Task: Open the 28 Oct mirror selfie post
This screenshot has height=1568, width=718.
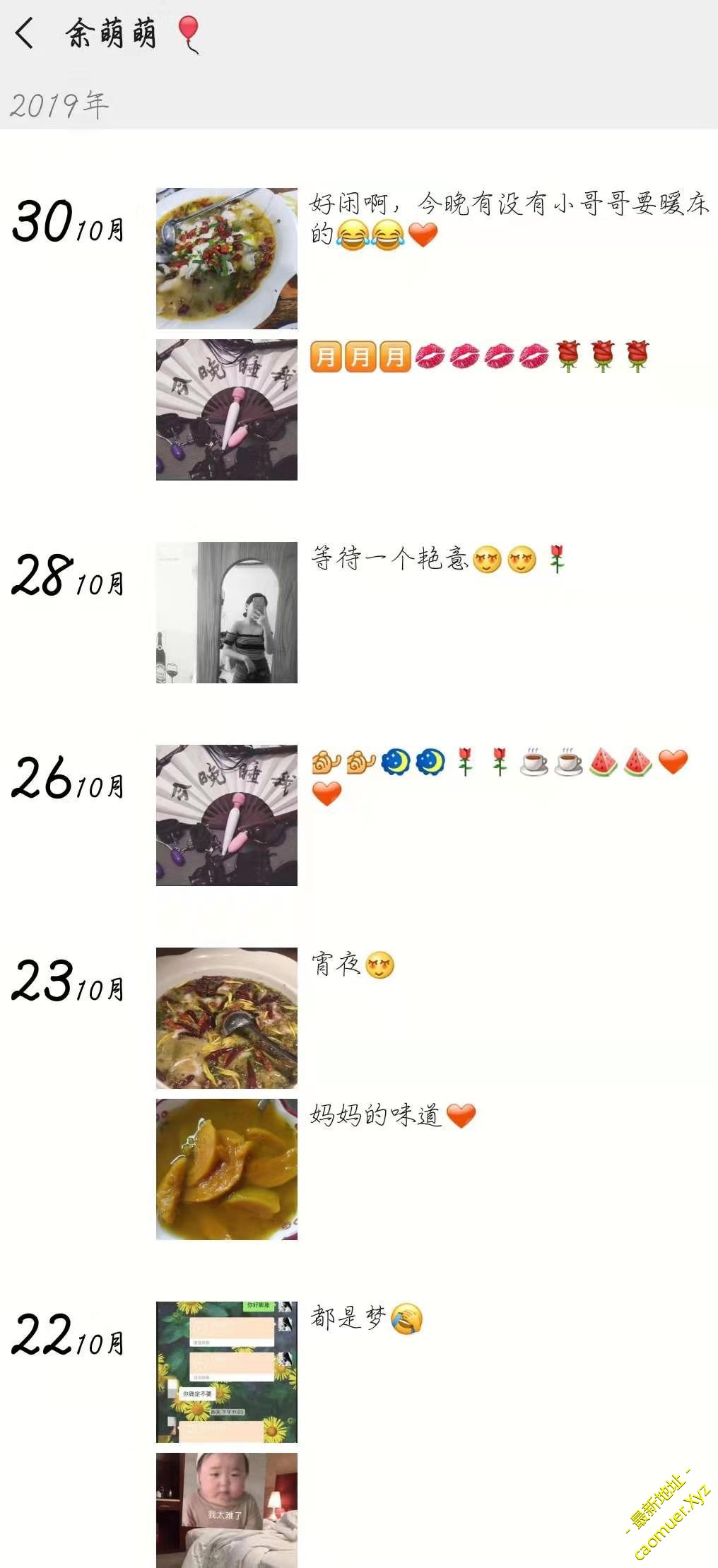Action: click(x=226, y=612)
